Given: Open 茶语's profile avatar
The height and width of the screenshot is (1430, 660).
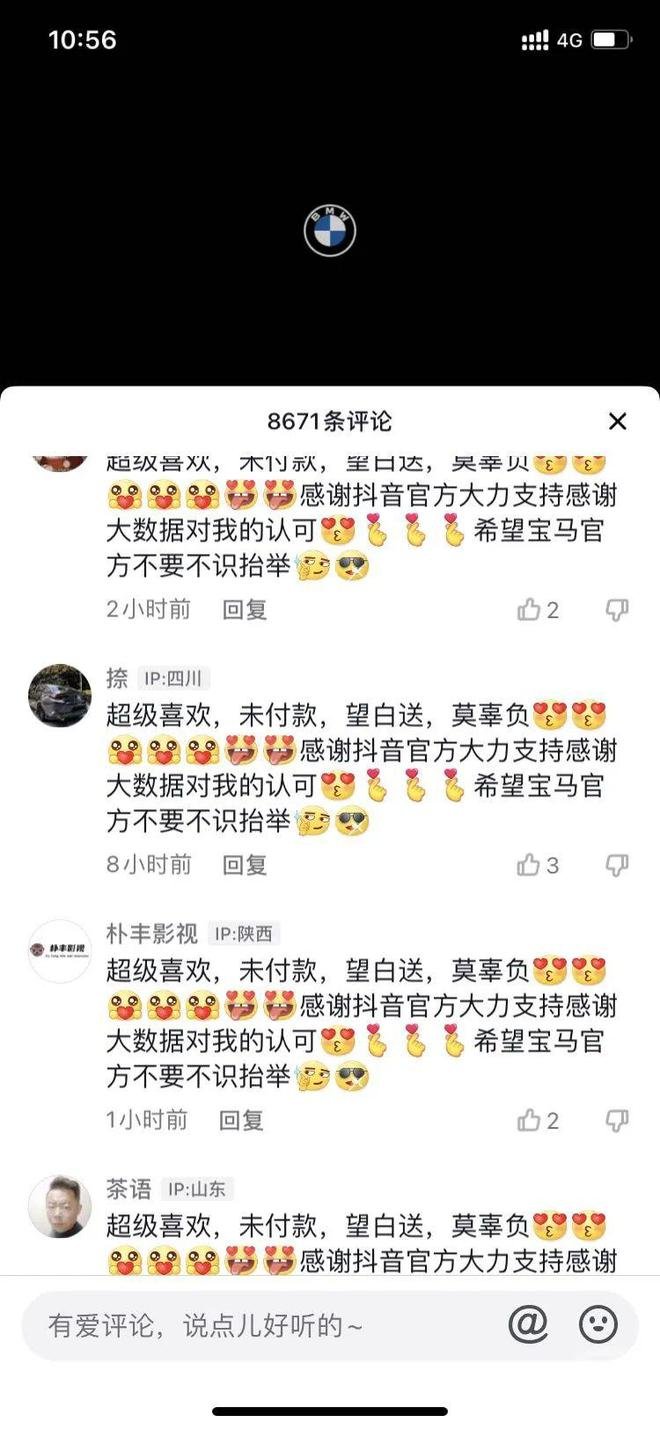Looking at the screenshot, I should click(60, 1206).
